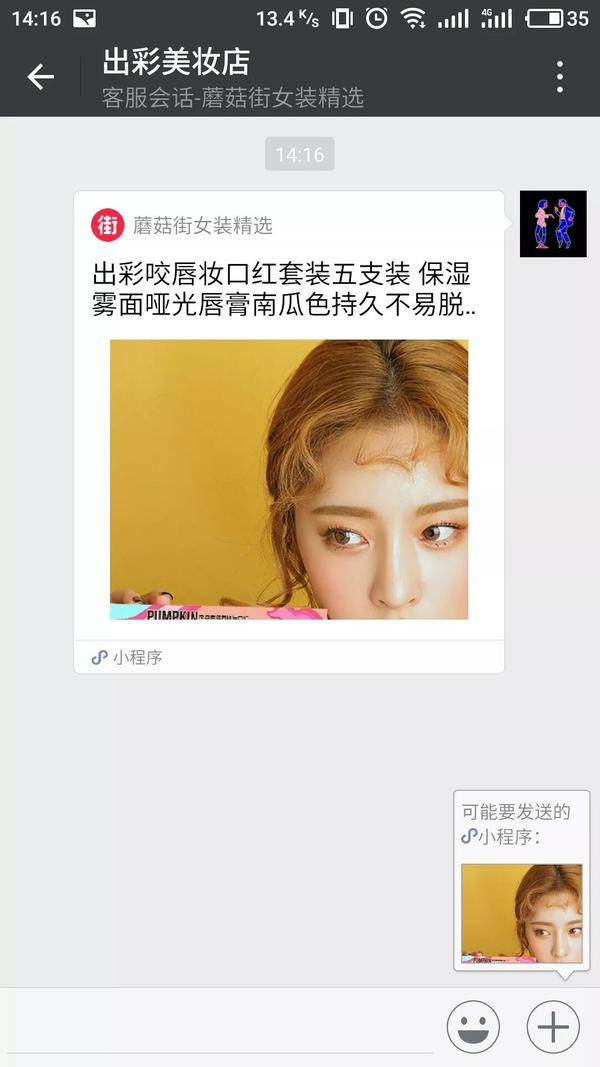Tap the sender's avatar
Image resolution: width=600 pixels, height=1067 pixels.
552,223
